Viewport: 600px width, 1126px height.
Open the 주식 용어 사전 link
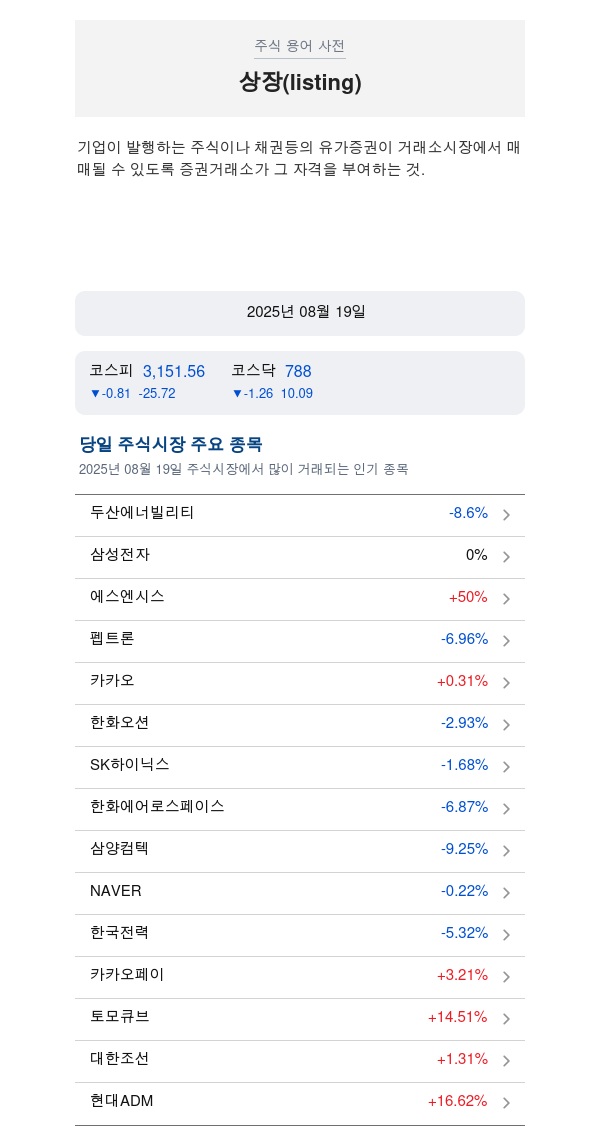pyautogui.click(x=299, y=47)
